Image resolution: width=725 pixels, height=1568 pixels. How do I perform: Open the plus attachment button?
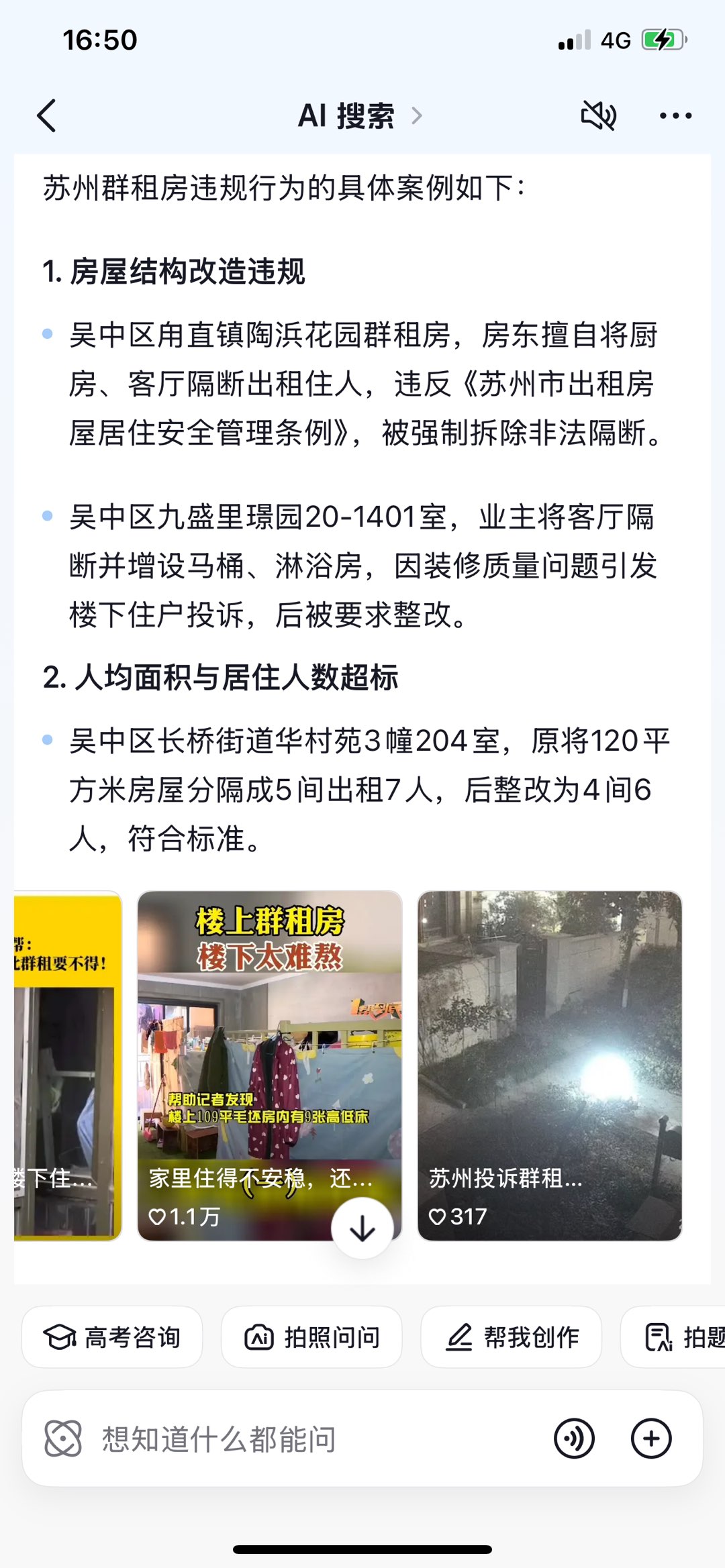point(651,1439)
